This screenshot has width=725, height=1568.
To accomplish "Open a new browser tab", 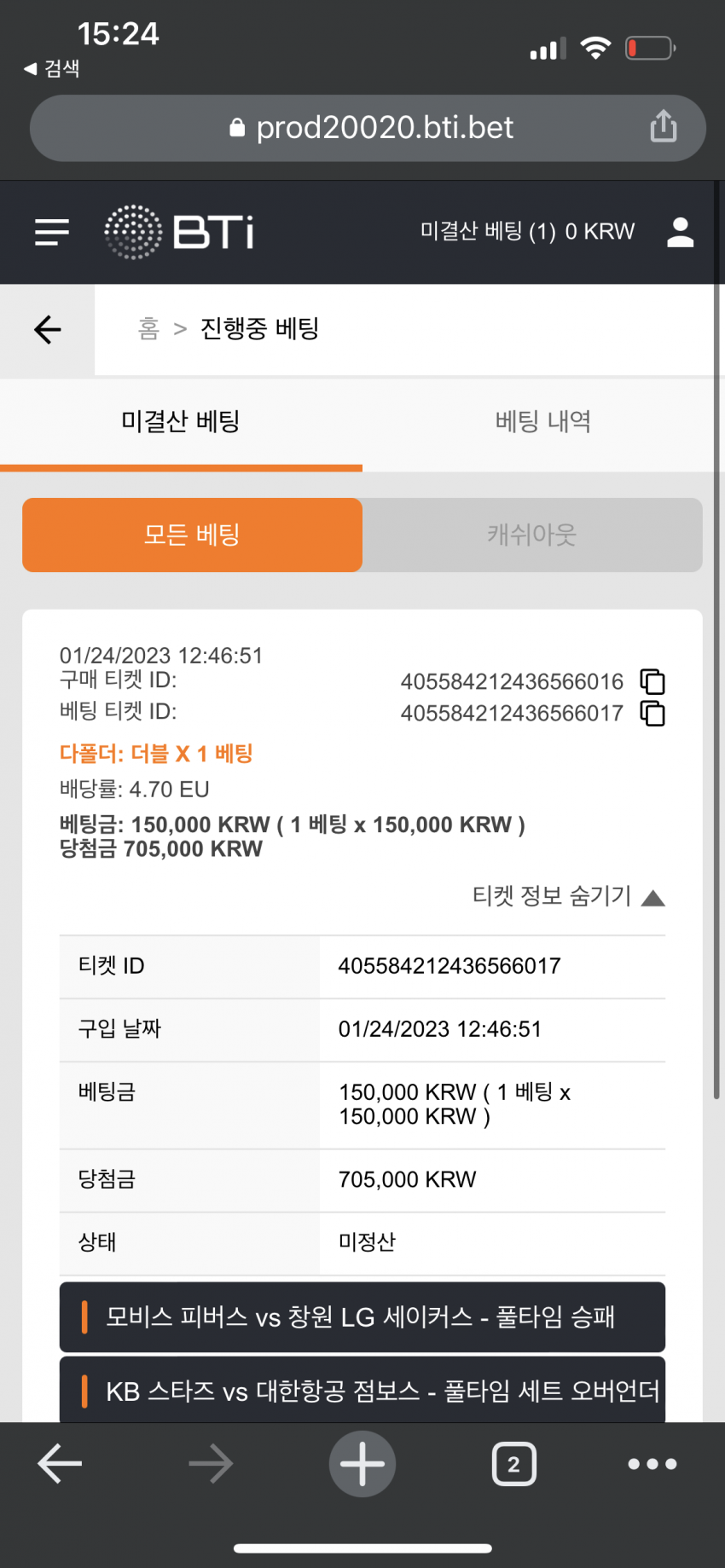I will tap(362, 1464).
